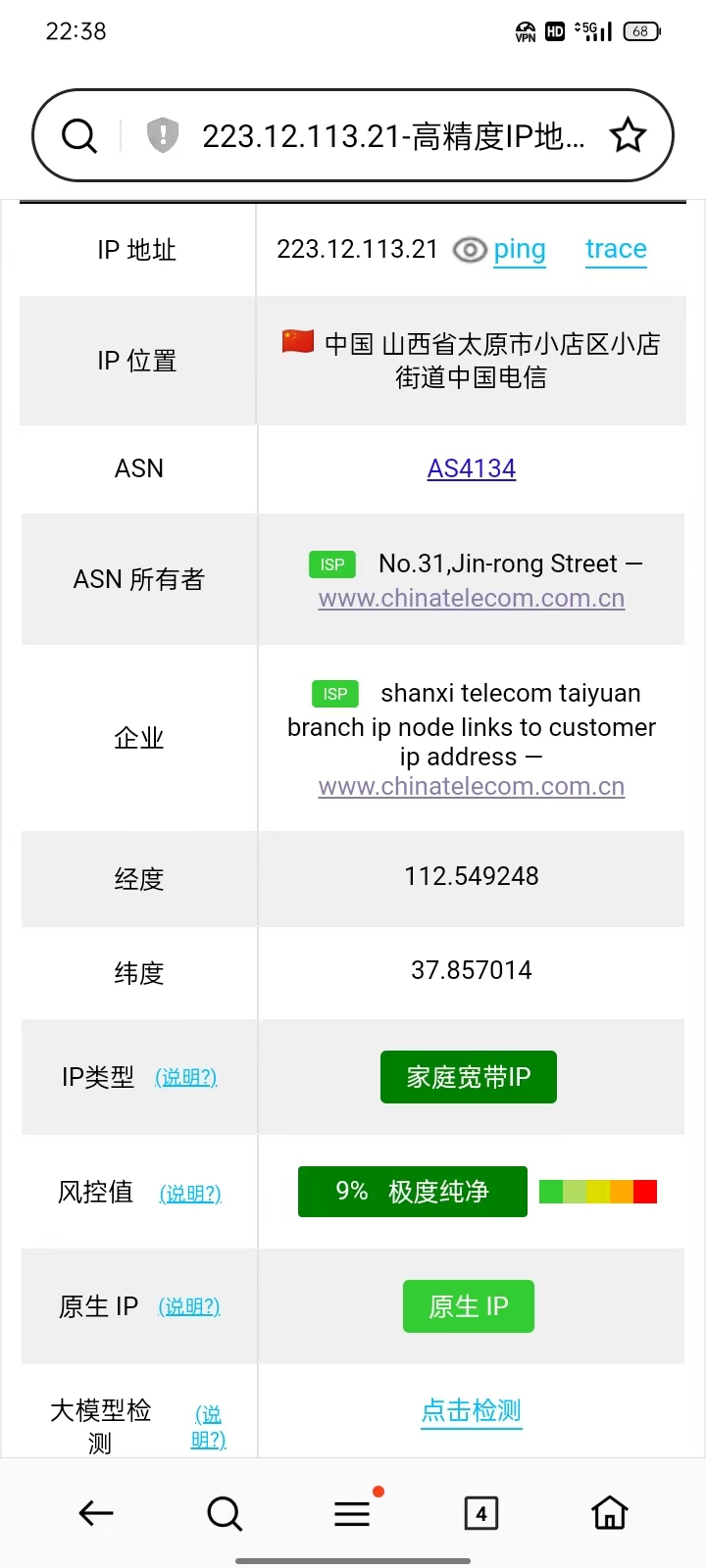
Task: Go back with the browser back arrow
Action: coord(96,1513)
